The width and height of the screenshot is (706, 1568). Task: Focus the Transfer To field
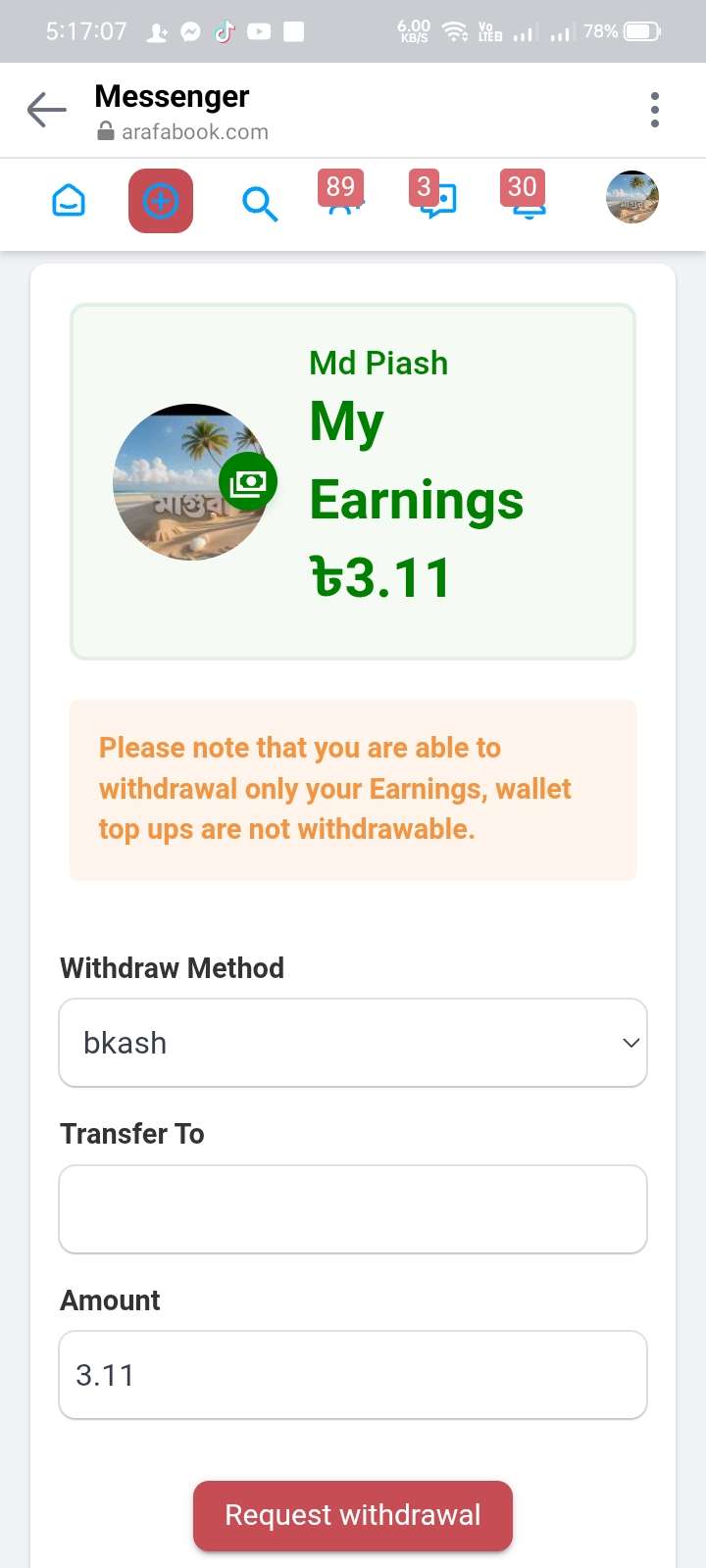353,1209
